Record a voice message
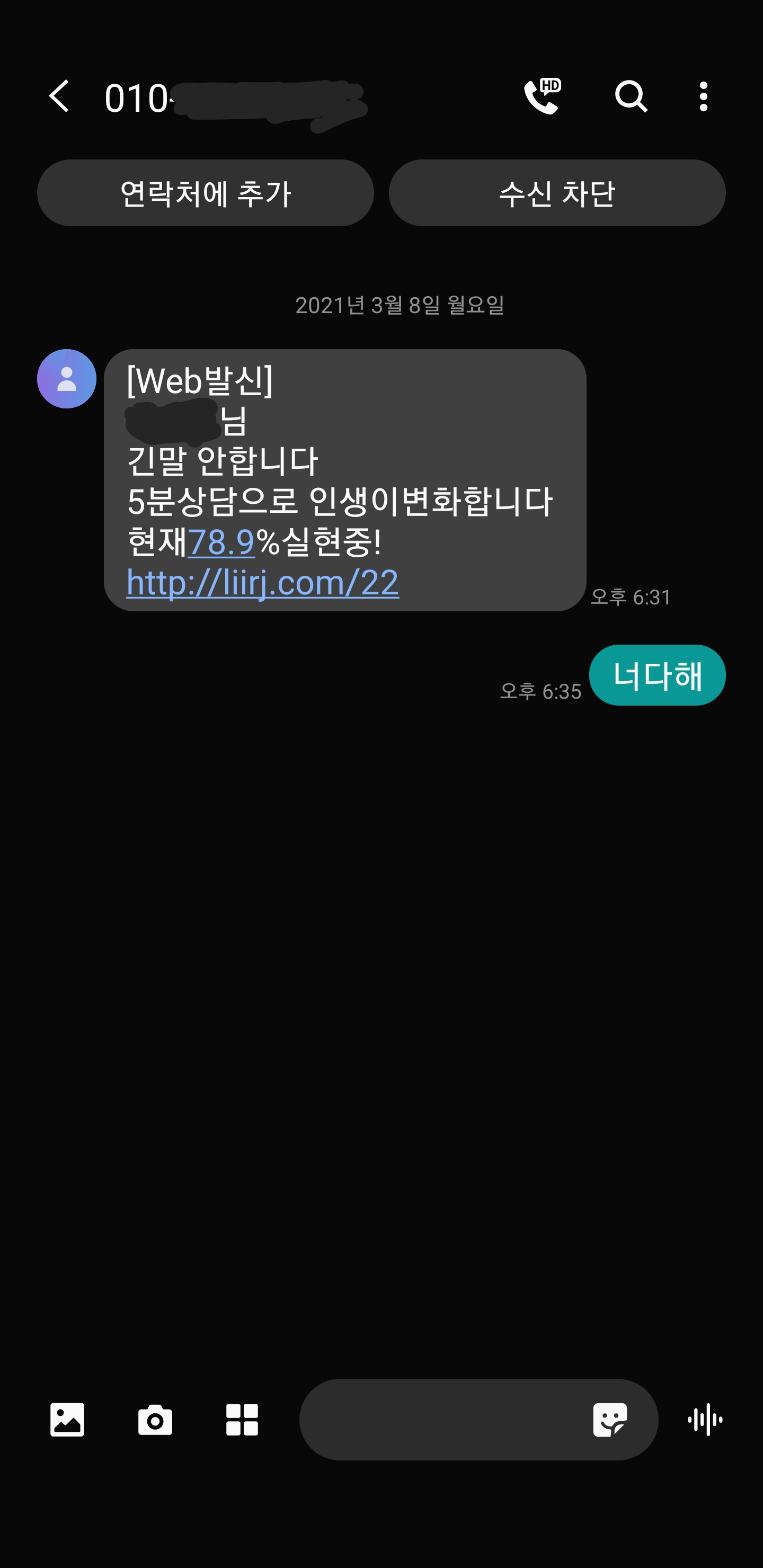This screenshot has width=763, height=1568. pyautogui.click(x=705, y=1420)
